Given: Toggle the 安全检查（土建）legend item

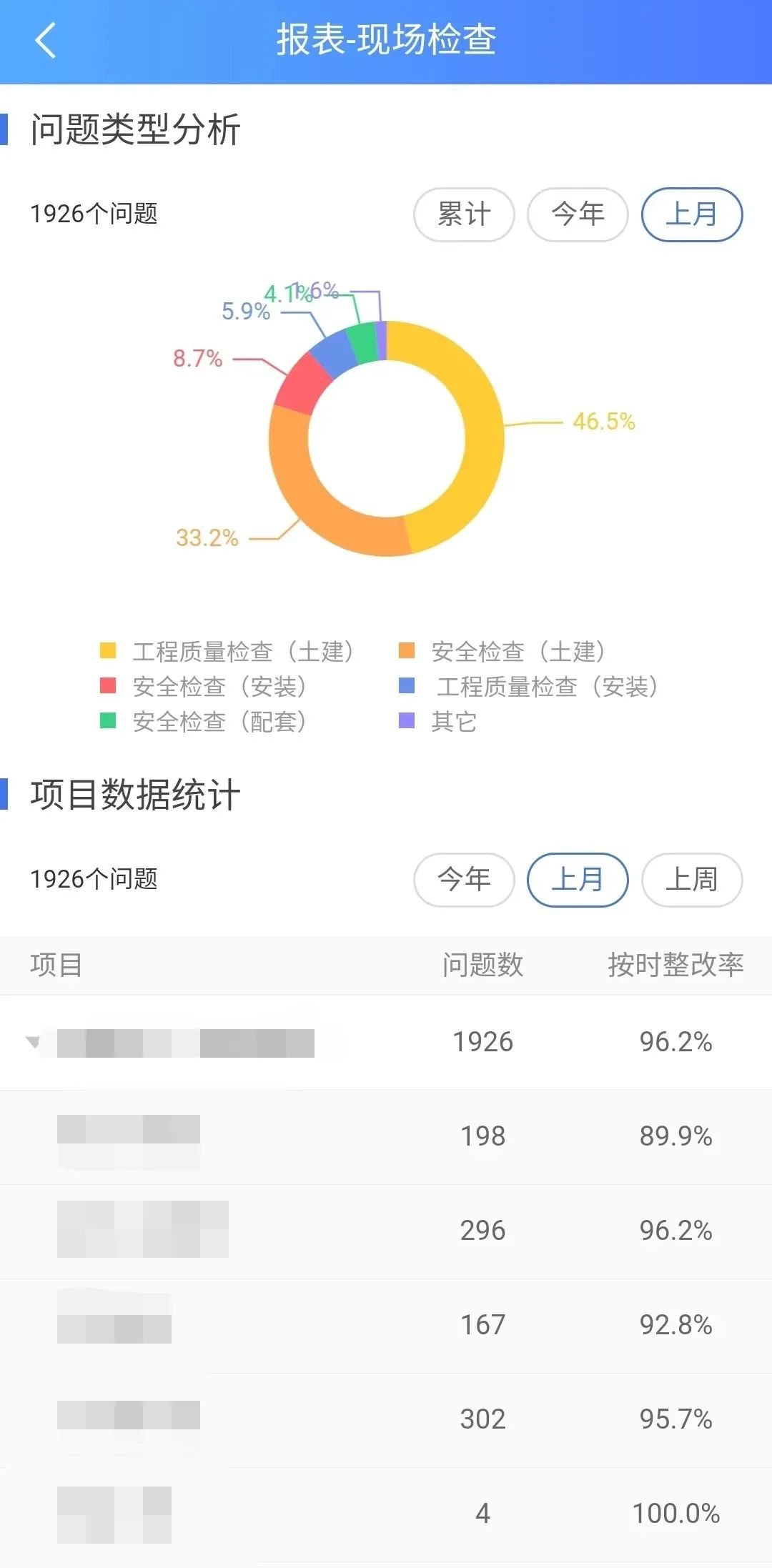Looking at the screenshot, I should (x=503, y=651).
